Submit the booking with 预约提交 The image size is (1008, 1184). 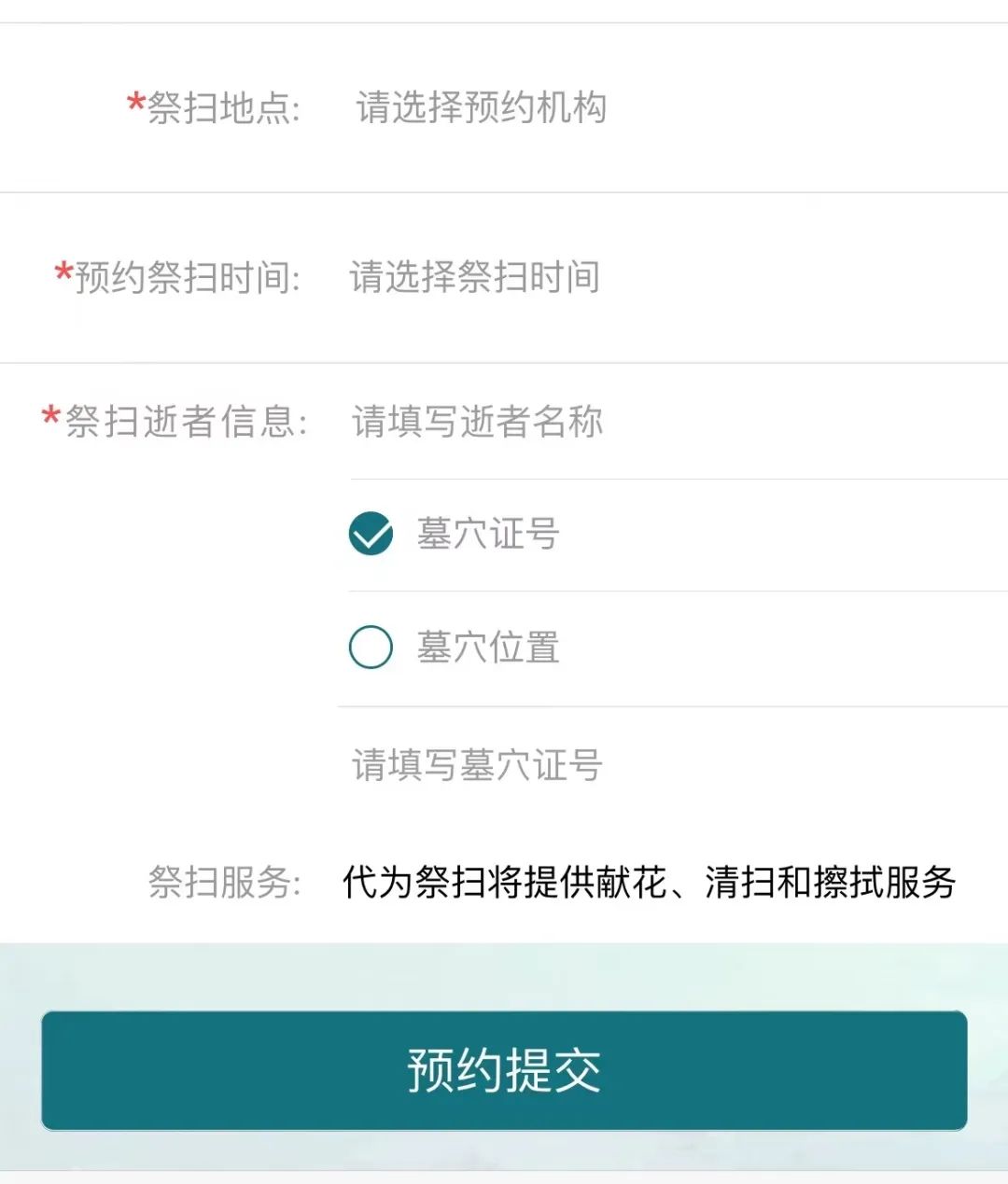[x=504, y=1070]
